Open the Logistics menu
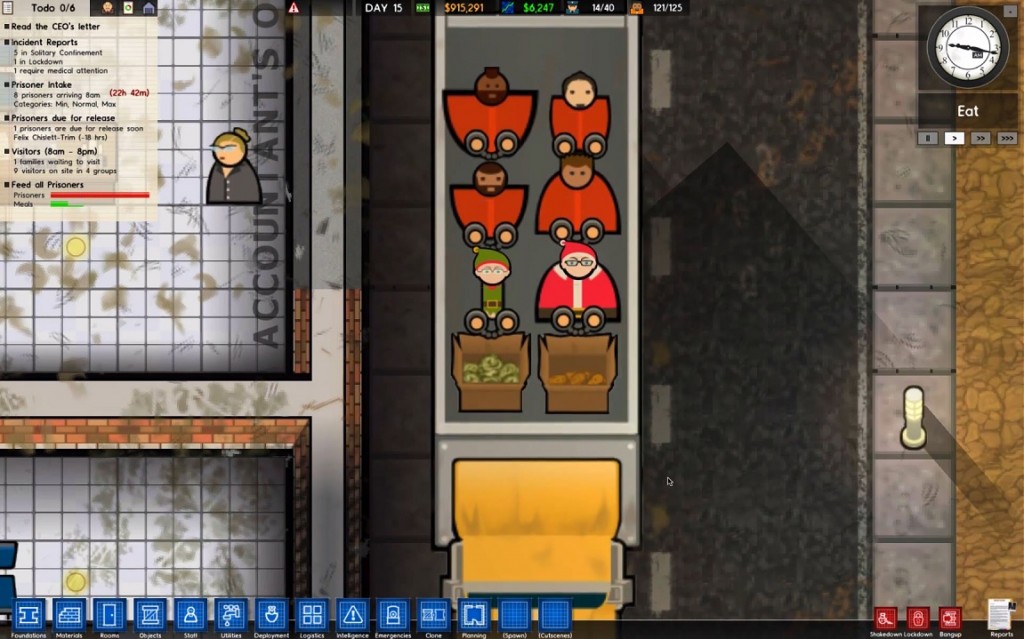Viewport: 1024px width, 639px height. (x=312, y=614)
